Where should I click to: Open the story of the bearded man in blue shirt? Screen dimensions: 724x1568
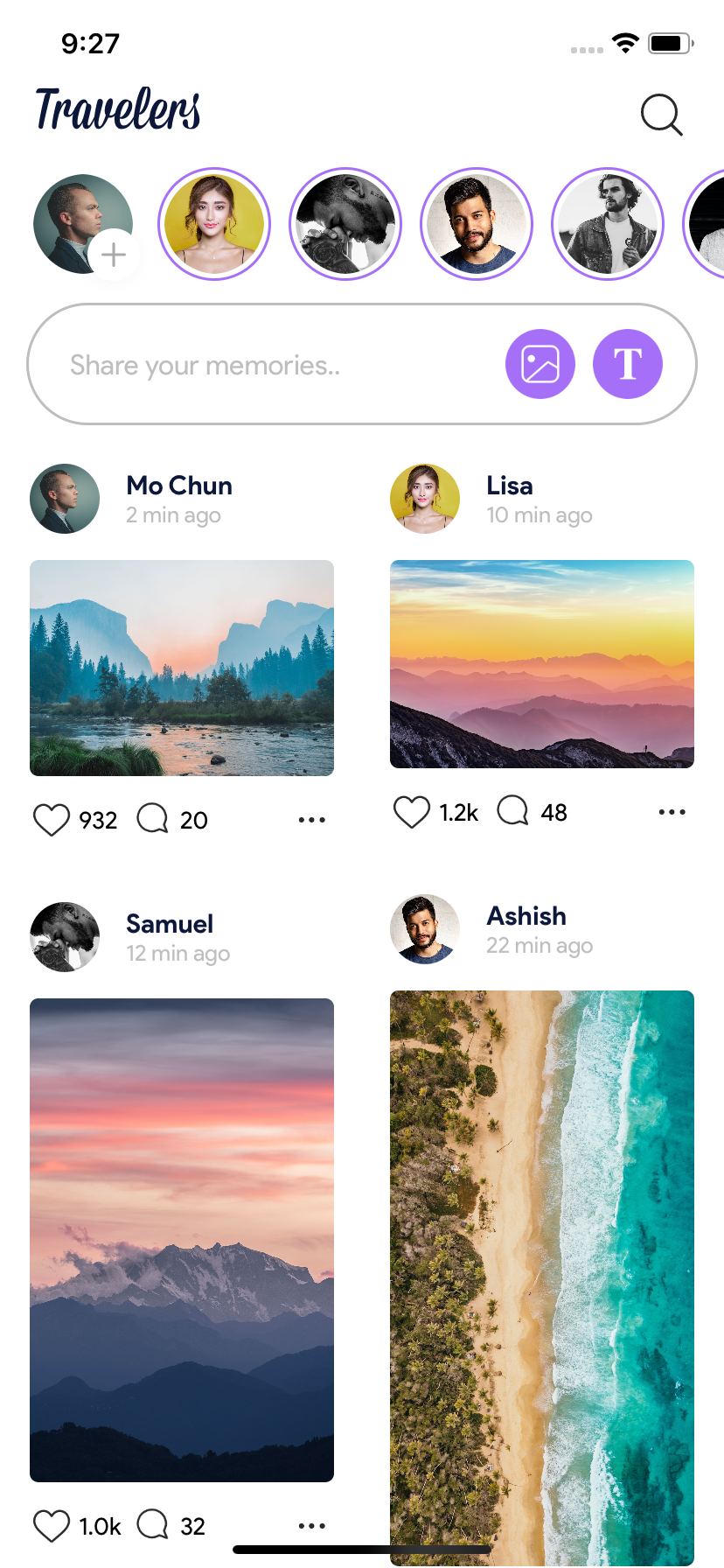click(477, 224)
